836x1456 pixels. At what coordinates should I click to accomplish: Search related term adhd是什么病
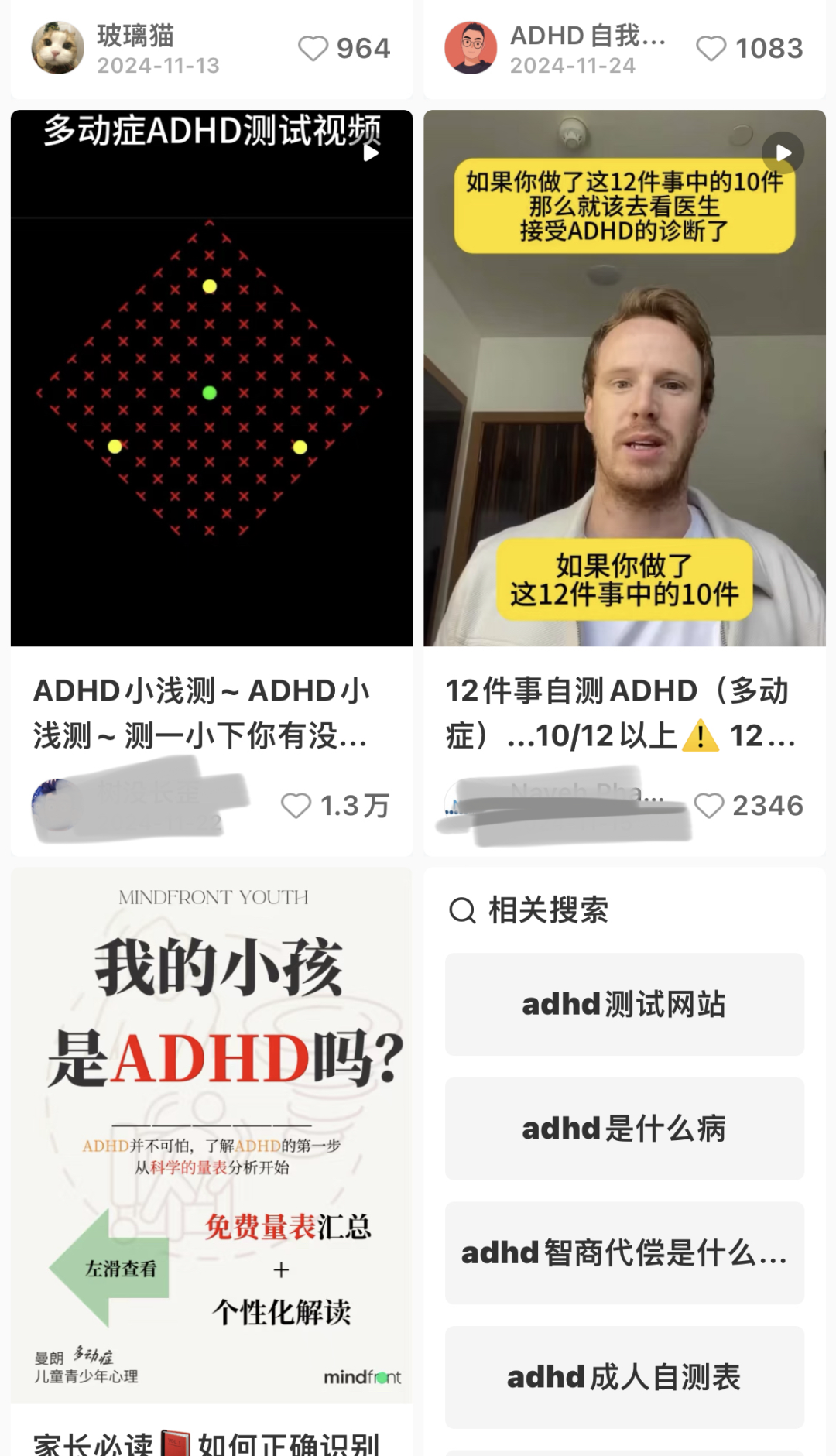tap(625, 1129)
